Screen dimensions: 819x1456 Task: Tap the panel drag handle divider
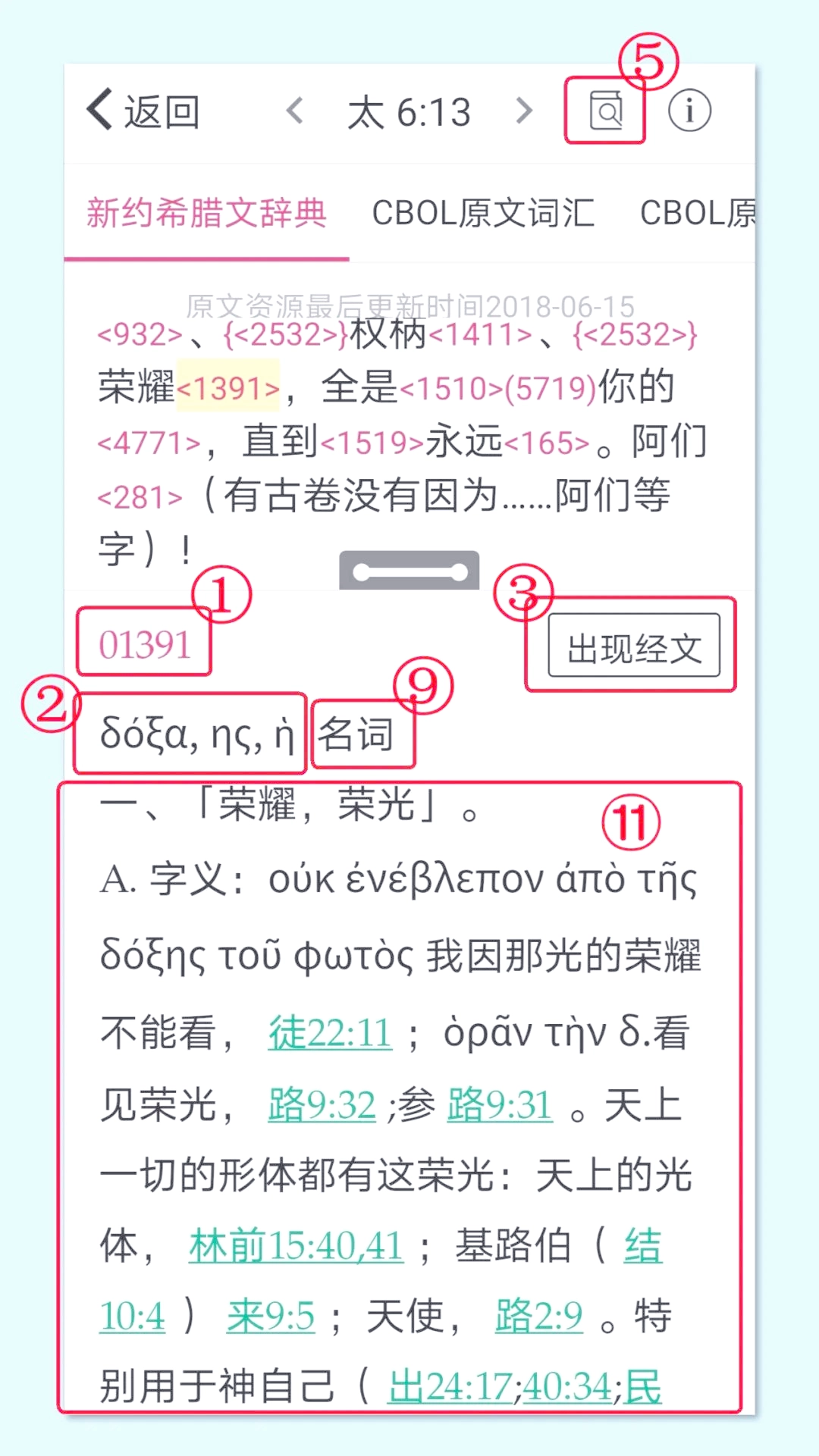coord(408,568)
